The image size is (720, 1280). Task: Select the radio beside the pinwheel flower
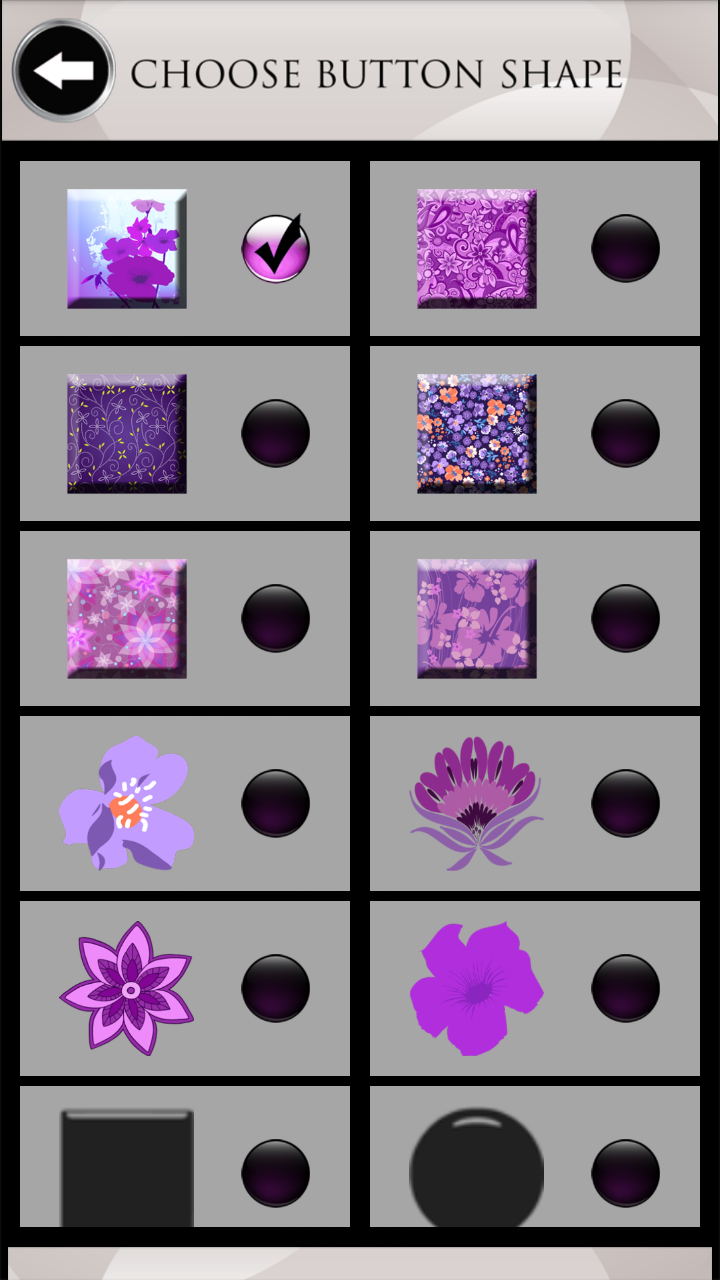tap(276, 988)
